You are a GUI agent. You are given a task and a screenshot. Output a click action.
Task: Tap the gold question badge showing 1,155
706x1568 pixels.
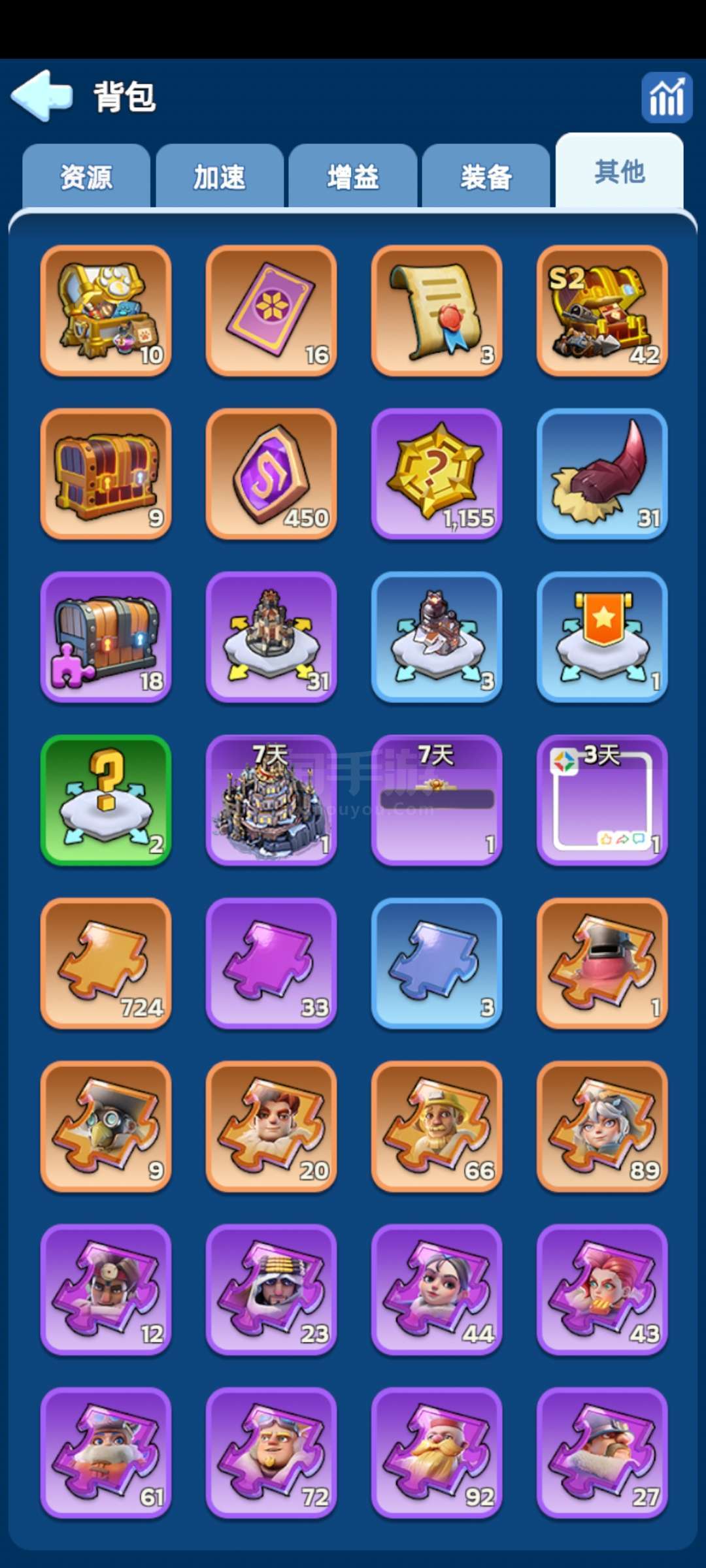coord(437,474)
